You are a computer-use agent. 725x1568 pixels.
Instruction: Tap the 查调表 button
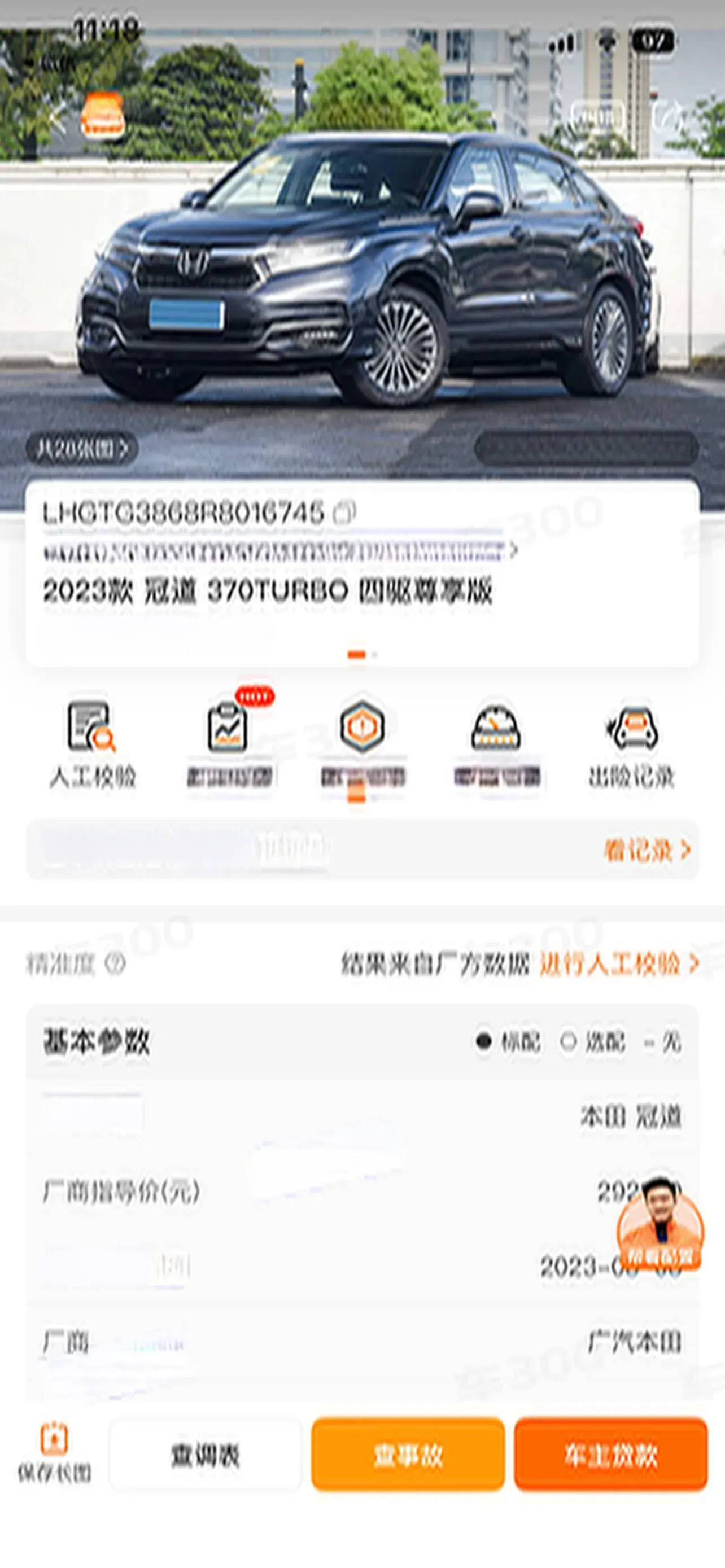click(206, 1455)
